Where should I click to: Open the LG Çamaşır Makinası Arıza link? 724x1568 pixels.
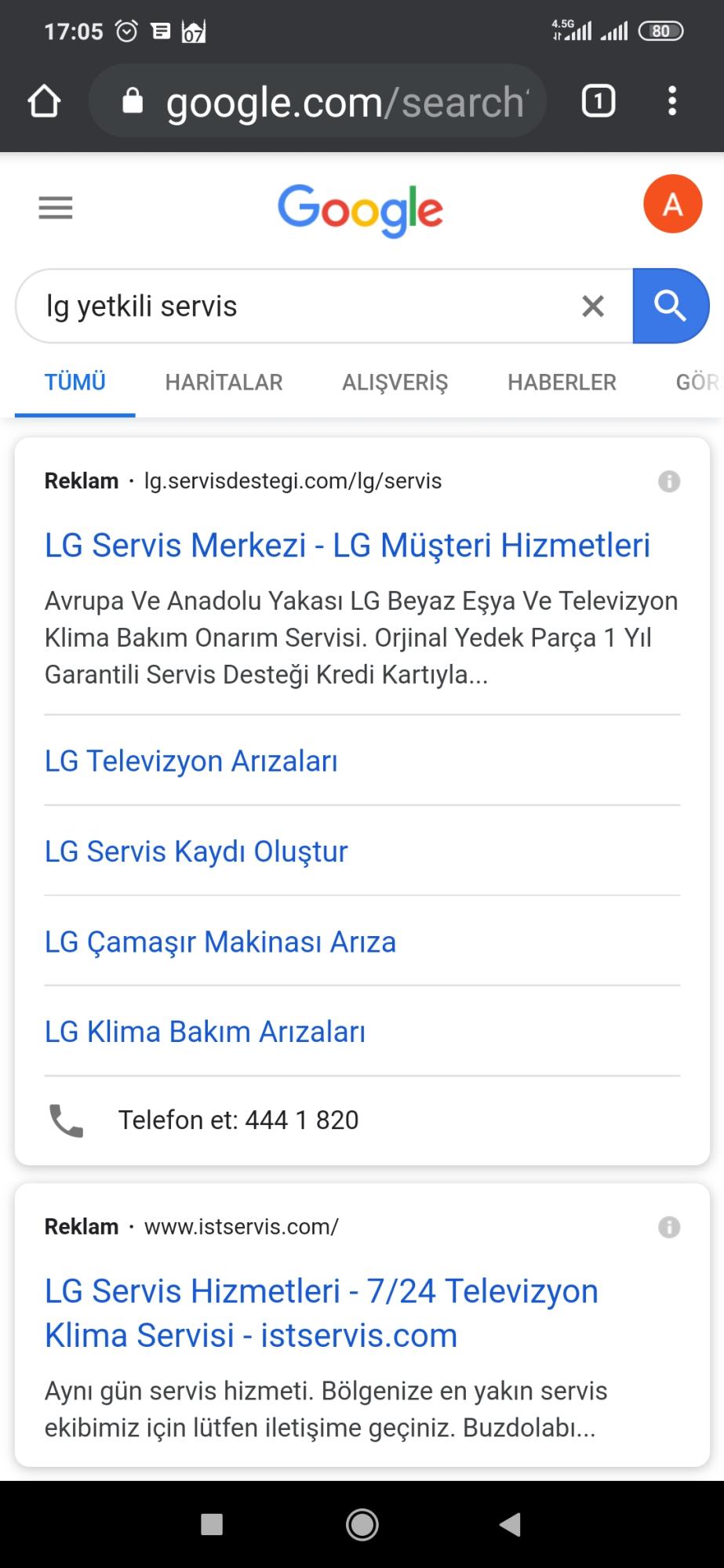tap(220, 942)
